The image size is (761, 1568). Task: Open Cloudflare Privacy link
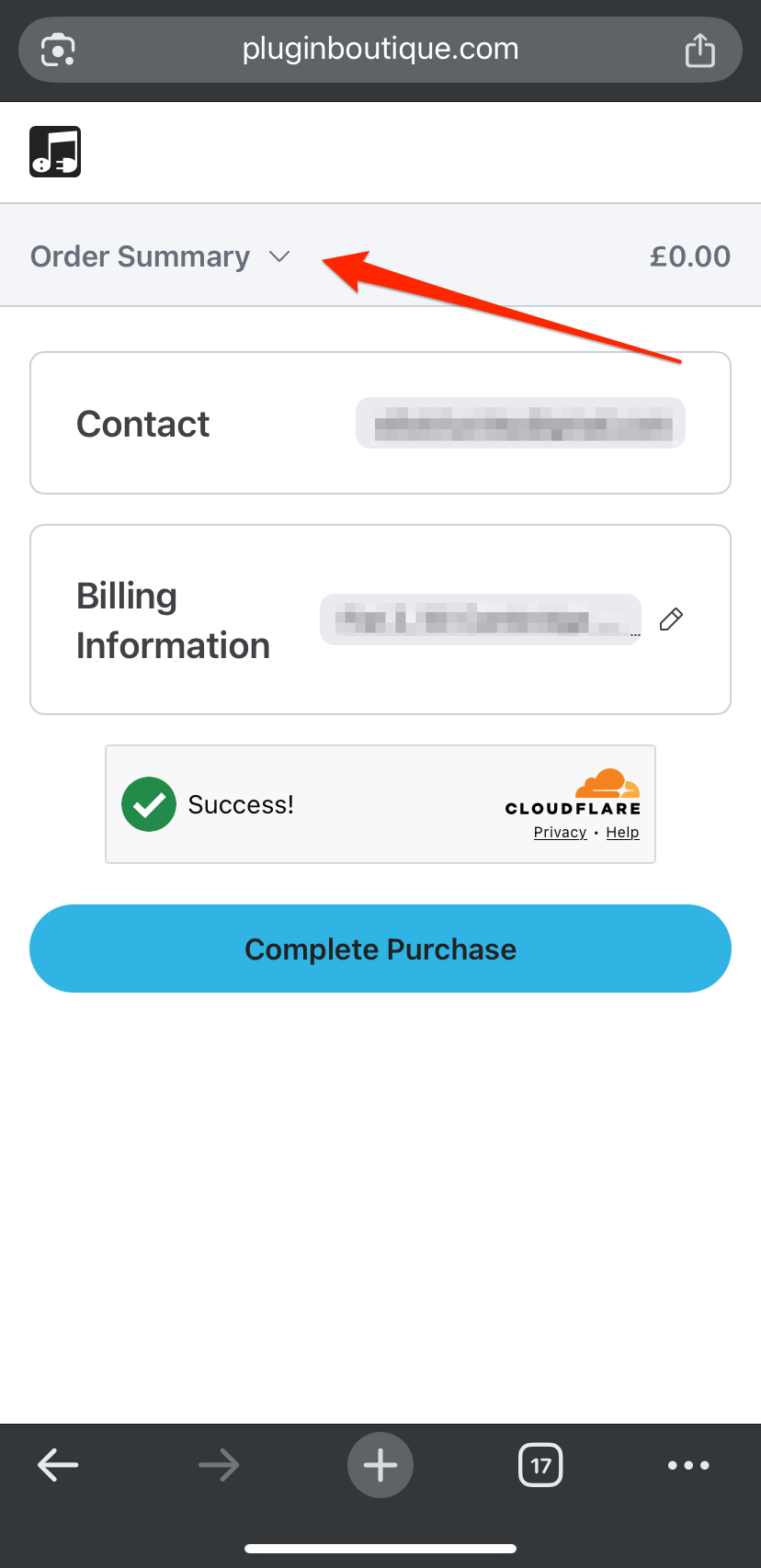point(560,833)
